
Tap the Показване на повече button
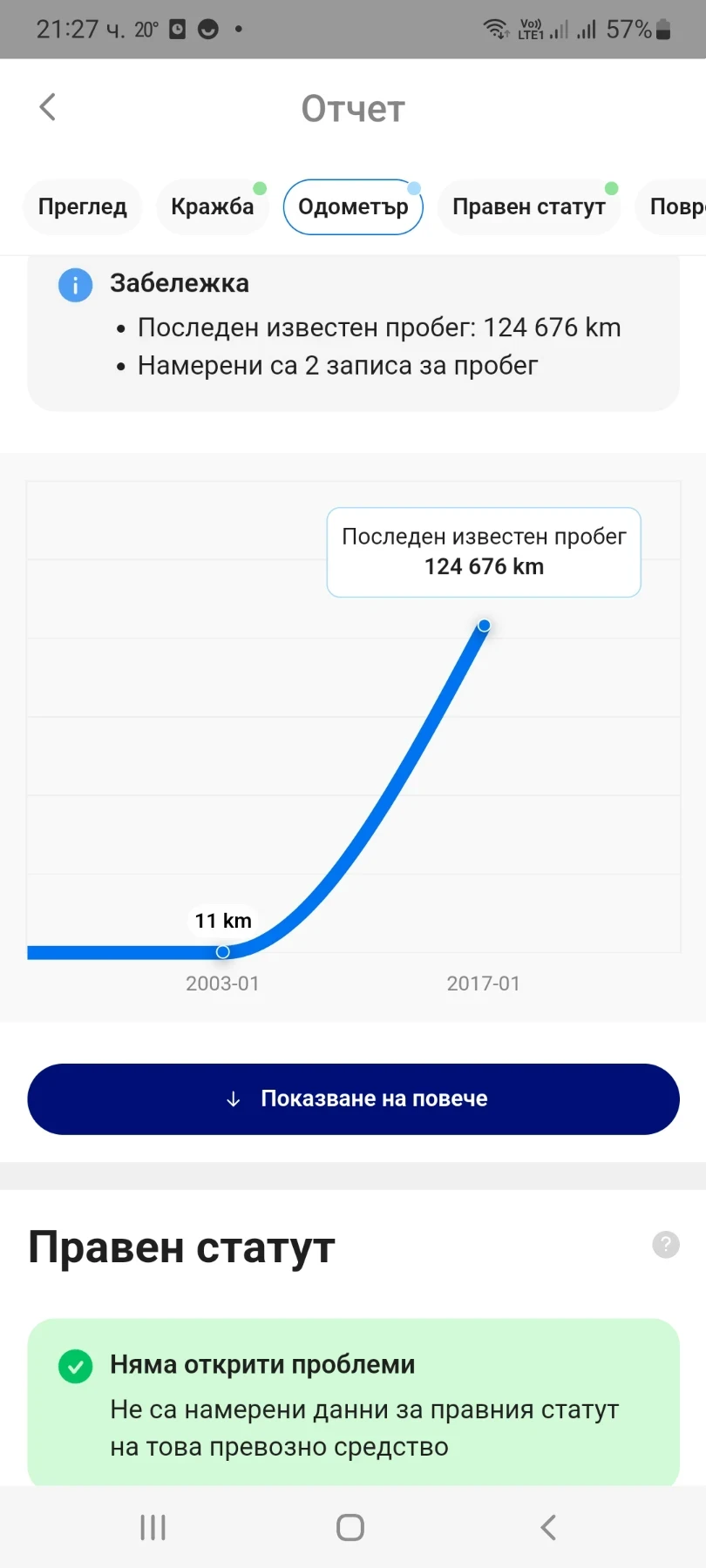tap(353, 1098)
